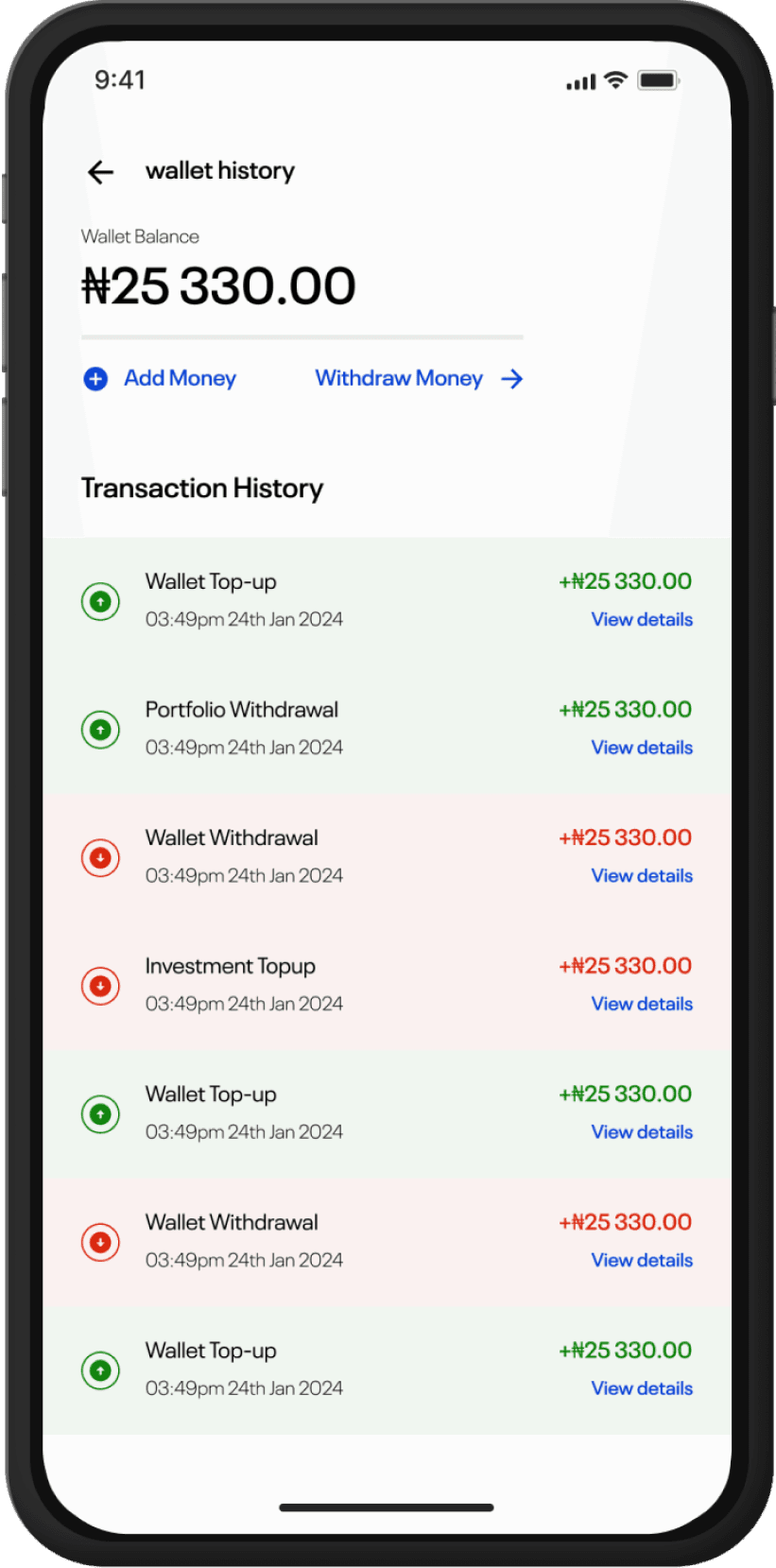View details of the Investment Topup transaction
The height and width of the screenshot is (1568, 776).
(642, 1004)
